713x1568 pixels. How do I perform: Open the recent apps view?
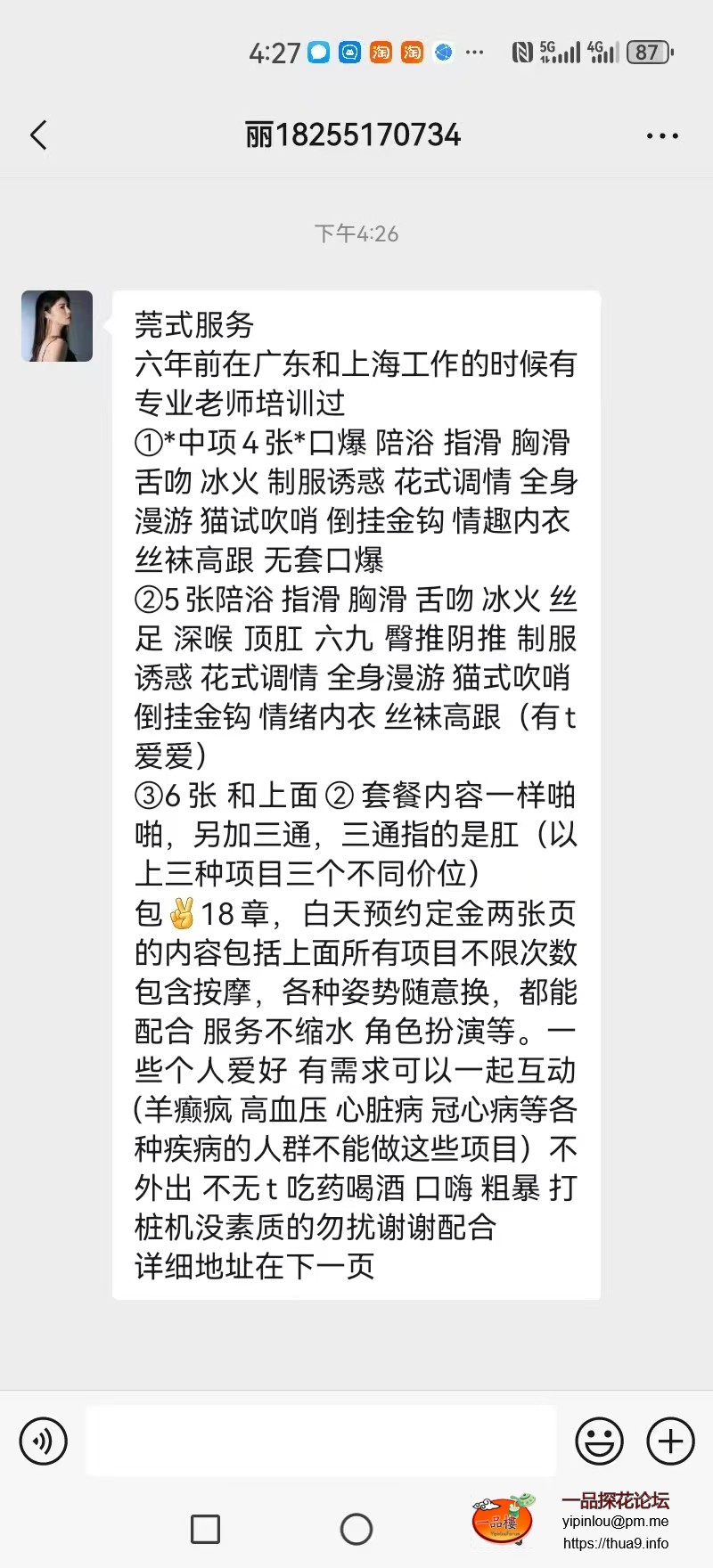coord(206,1530)
